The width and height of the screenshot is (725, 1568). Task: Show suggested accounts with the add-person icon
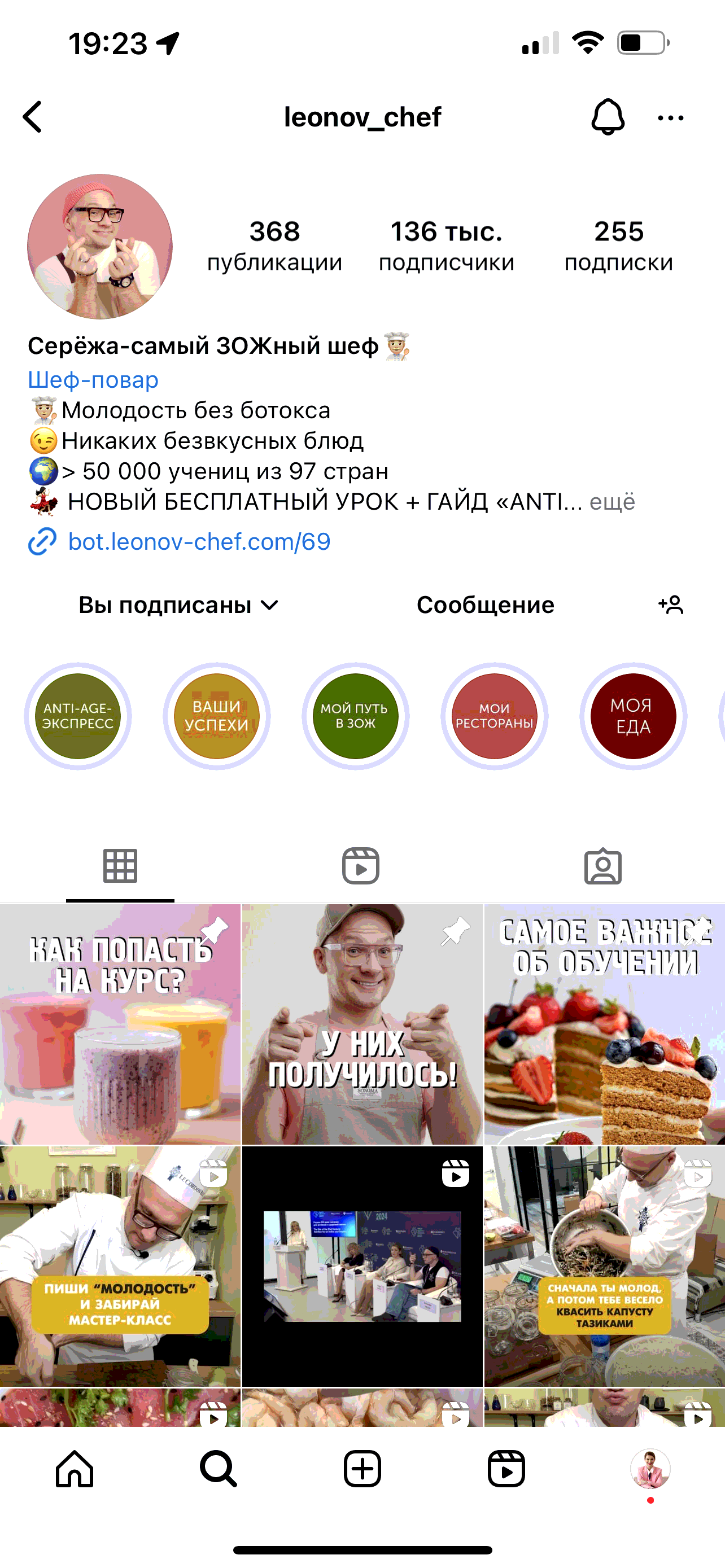(671, 605)
